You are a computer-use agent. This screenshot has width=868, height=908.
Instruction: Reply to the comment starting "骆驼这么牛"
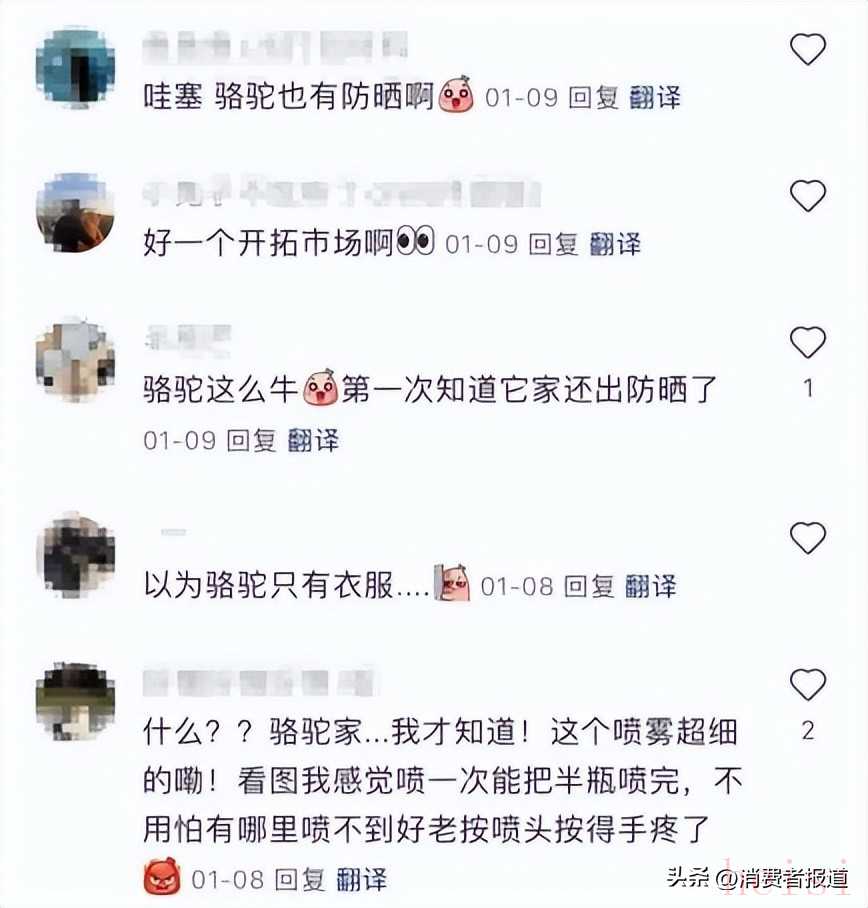click(x=251, y=440)
